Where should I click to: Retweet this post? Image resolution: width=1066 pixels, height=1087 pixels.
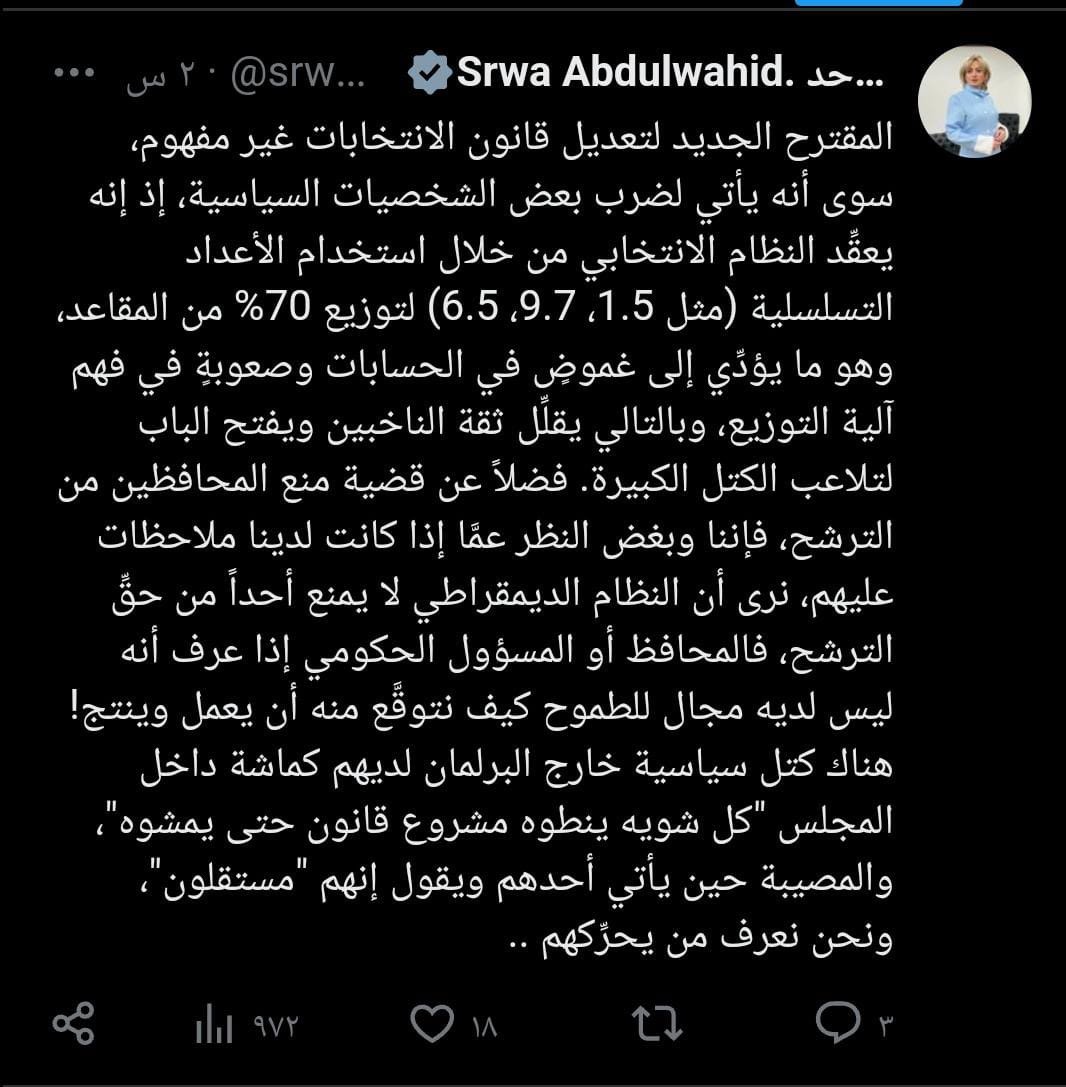pos(657,1023)
